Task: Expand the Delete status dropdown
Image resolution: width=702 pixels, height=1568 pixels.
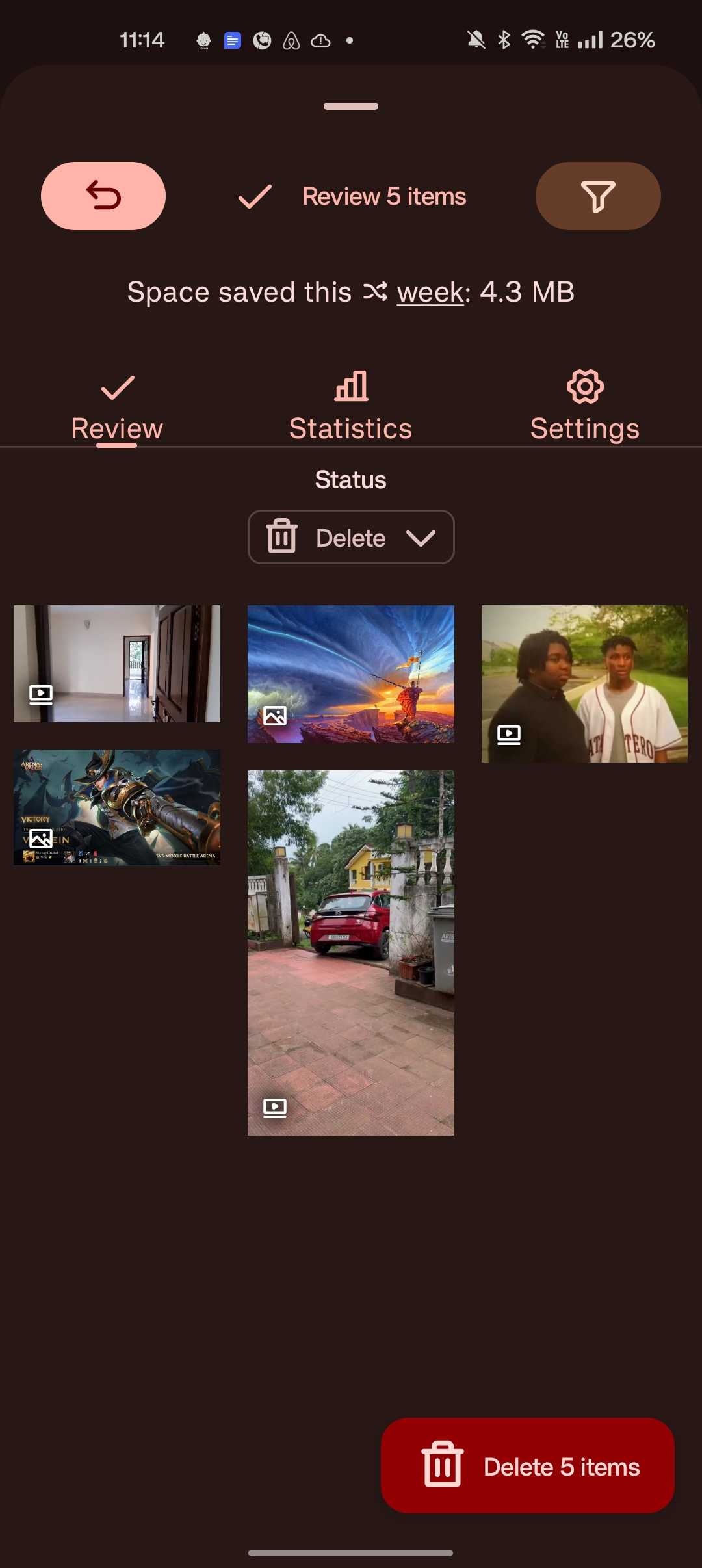Action: [351, 537]
